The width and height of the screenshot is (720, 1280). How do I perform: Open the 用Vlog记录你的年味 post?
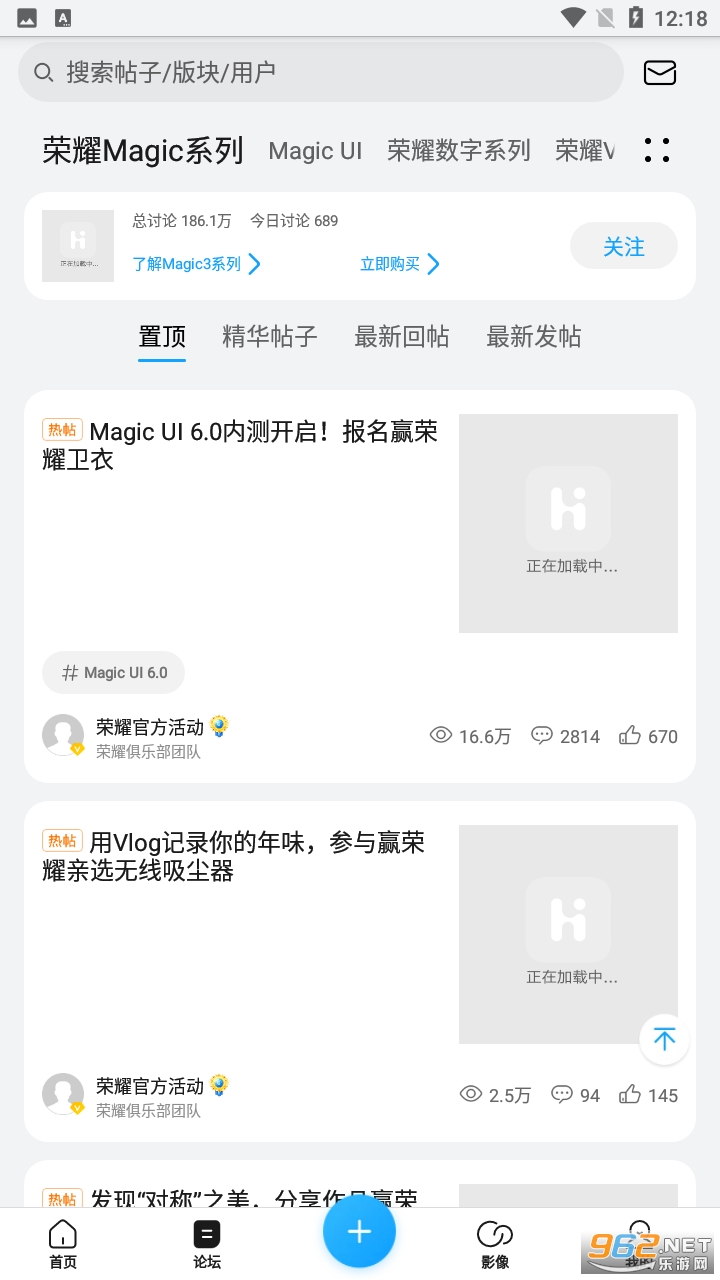click(240, 857)
